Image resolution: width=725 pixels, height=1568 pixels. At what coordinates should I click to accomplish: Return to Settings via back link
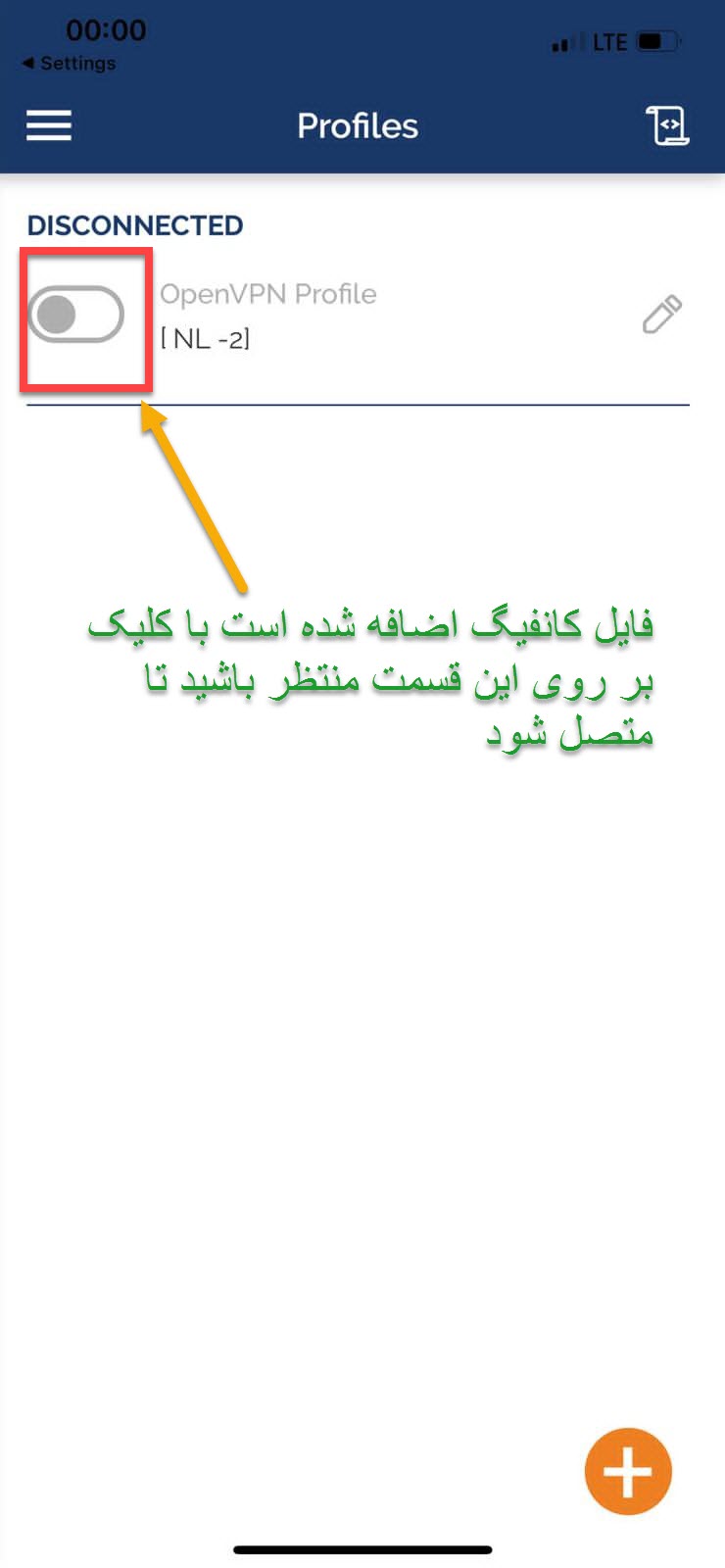(69, 63)
